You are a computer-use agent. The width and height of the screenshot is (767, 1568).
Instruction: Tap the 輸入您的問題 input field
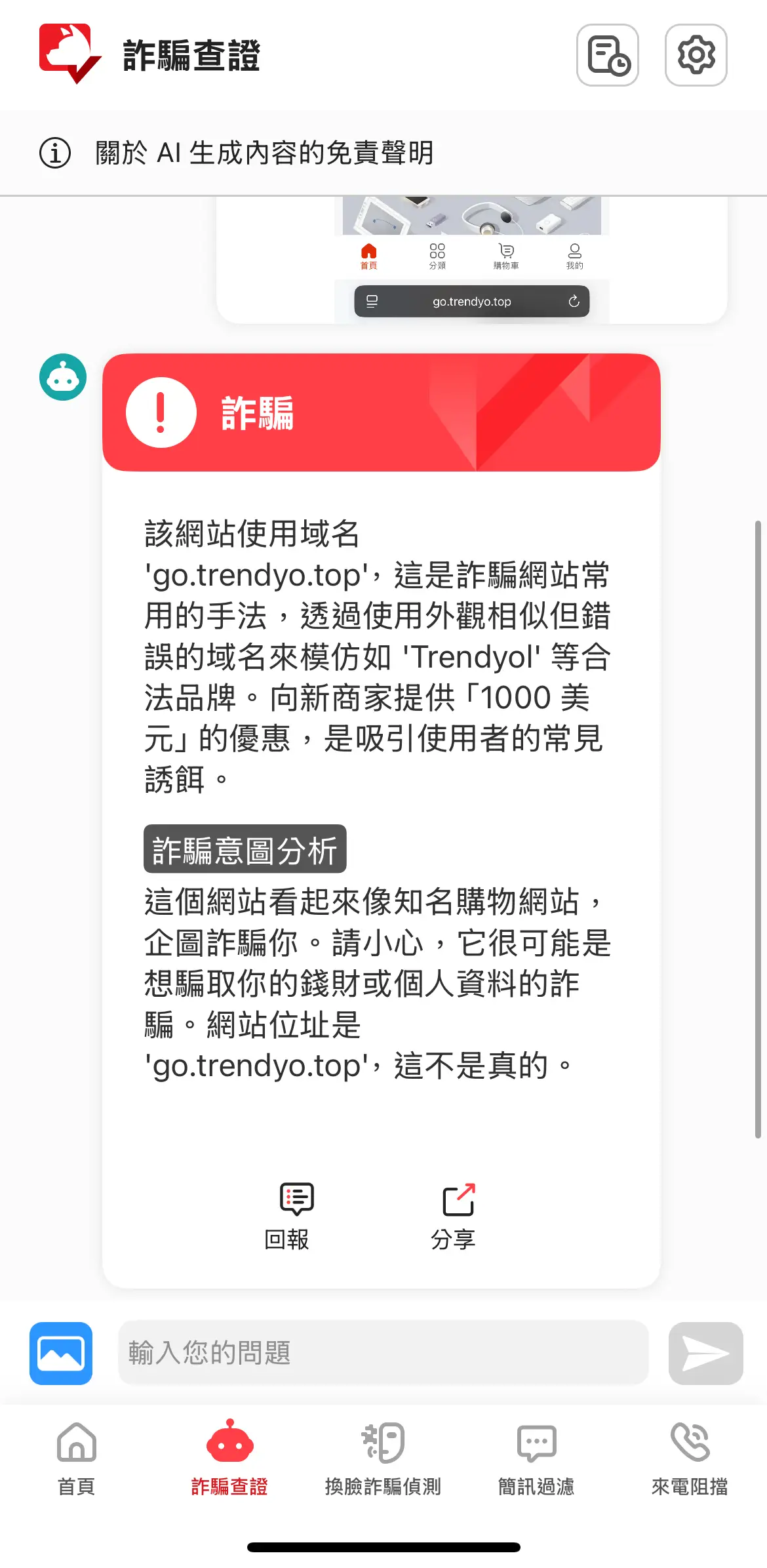tap(383, 1354)
